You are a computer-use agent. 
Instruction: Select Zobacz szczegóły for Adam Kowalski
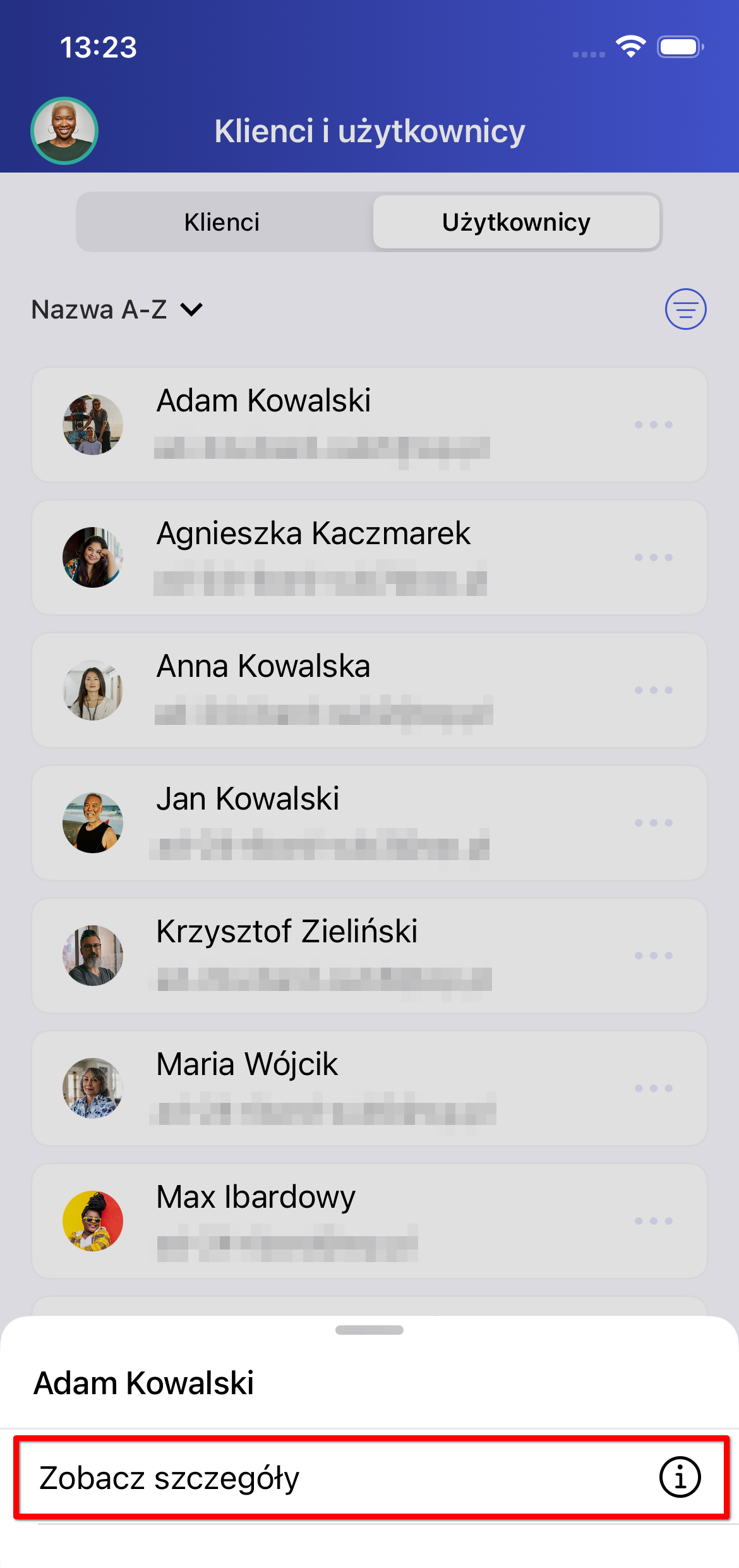(x=369, y=1477)
